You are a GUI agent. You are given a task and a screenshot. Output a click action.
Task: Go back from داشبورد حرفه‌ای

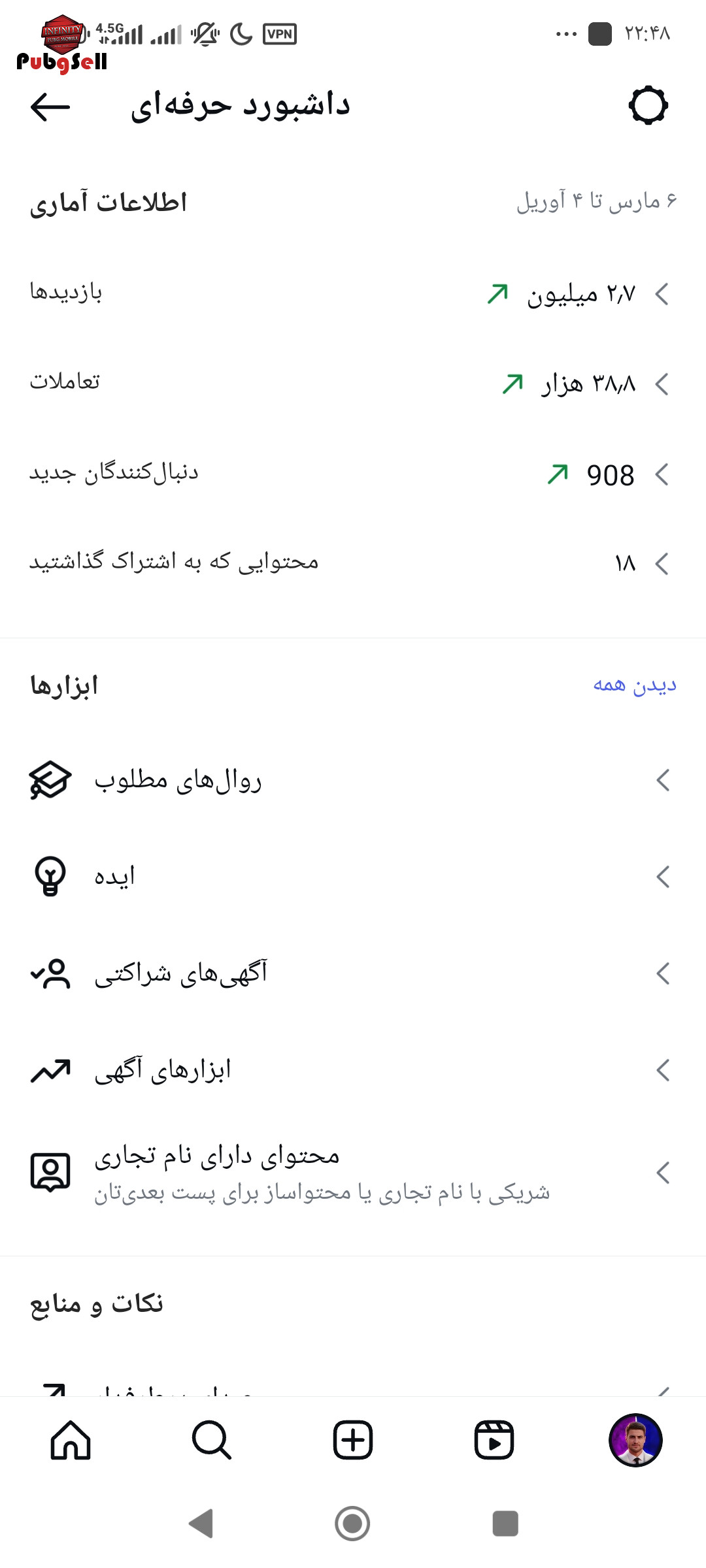coord(50,106)
